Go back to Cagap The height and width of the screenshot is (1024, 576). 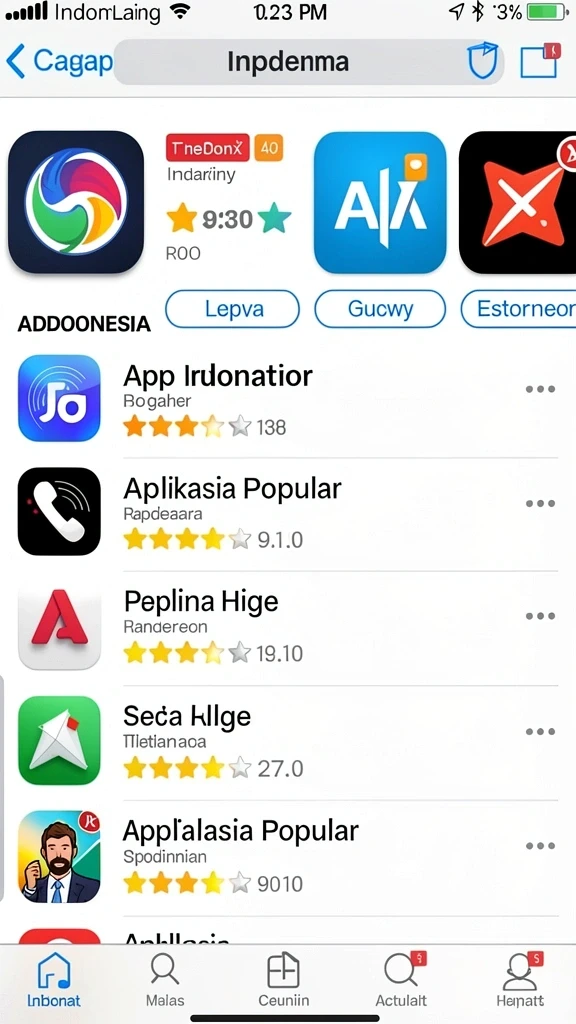(x=59, y=61)
